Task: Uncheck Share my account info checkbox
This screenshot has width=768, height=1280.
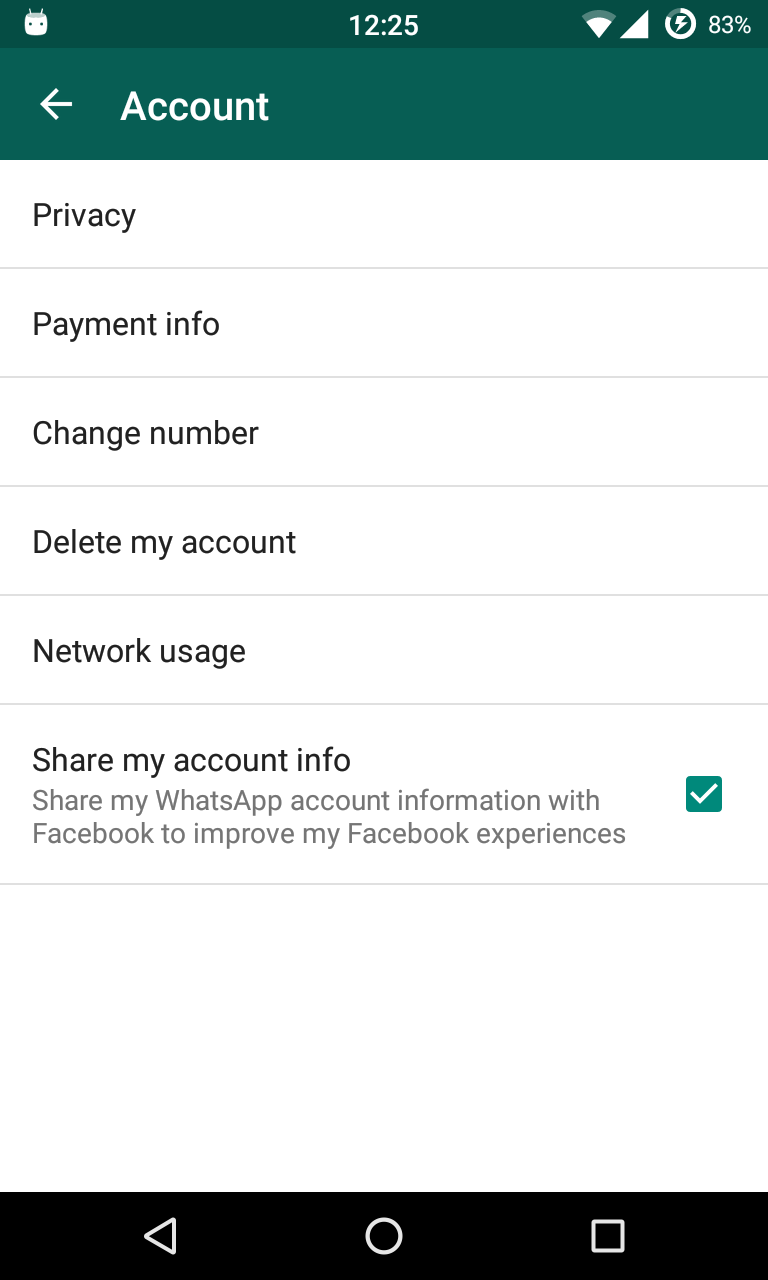Action: tap(703, 794)
